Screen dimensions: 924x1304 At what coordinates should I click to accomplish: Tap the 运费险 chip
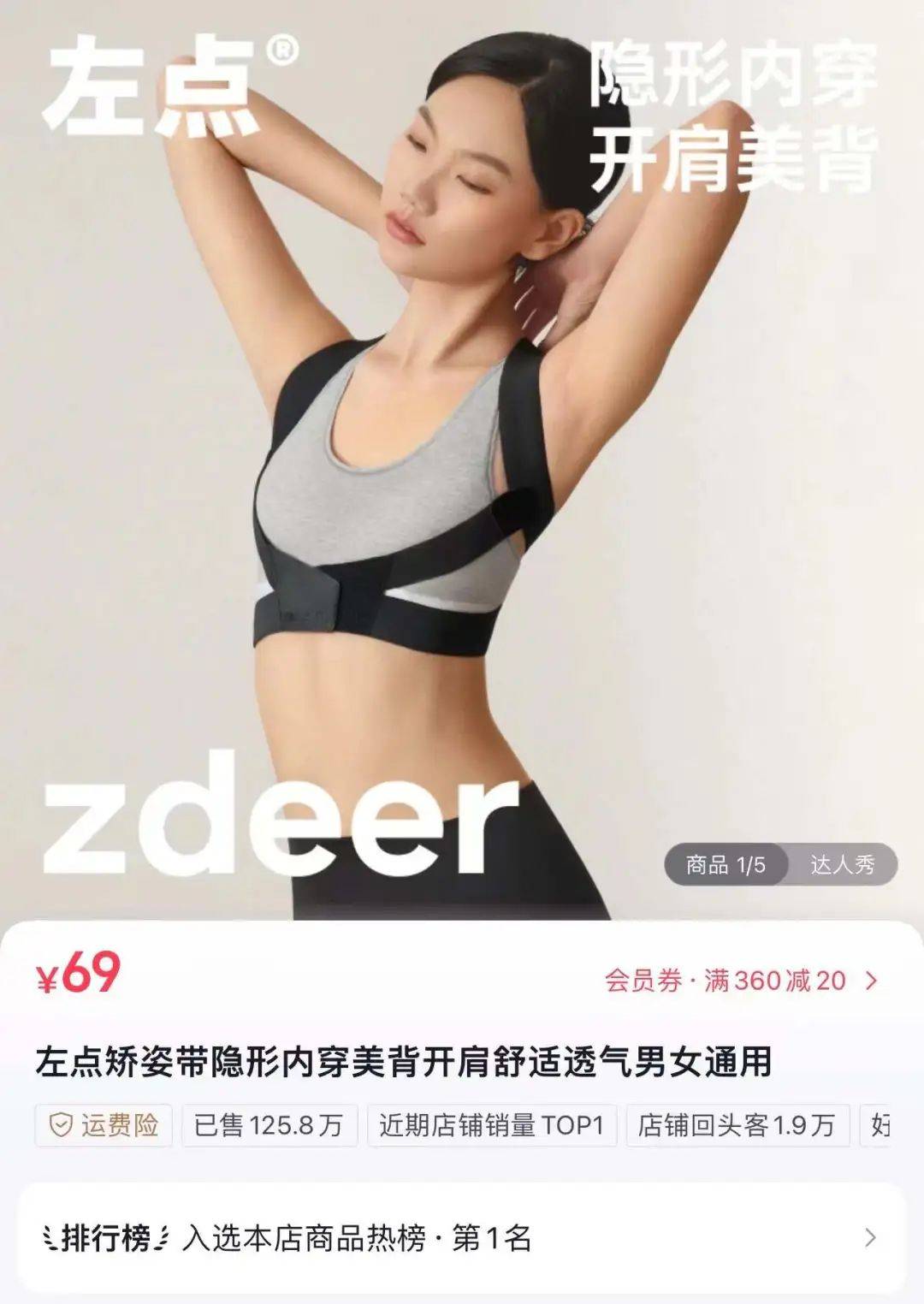click(104, 1125)
